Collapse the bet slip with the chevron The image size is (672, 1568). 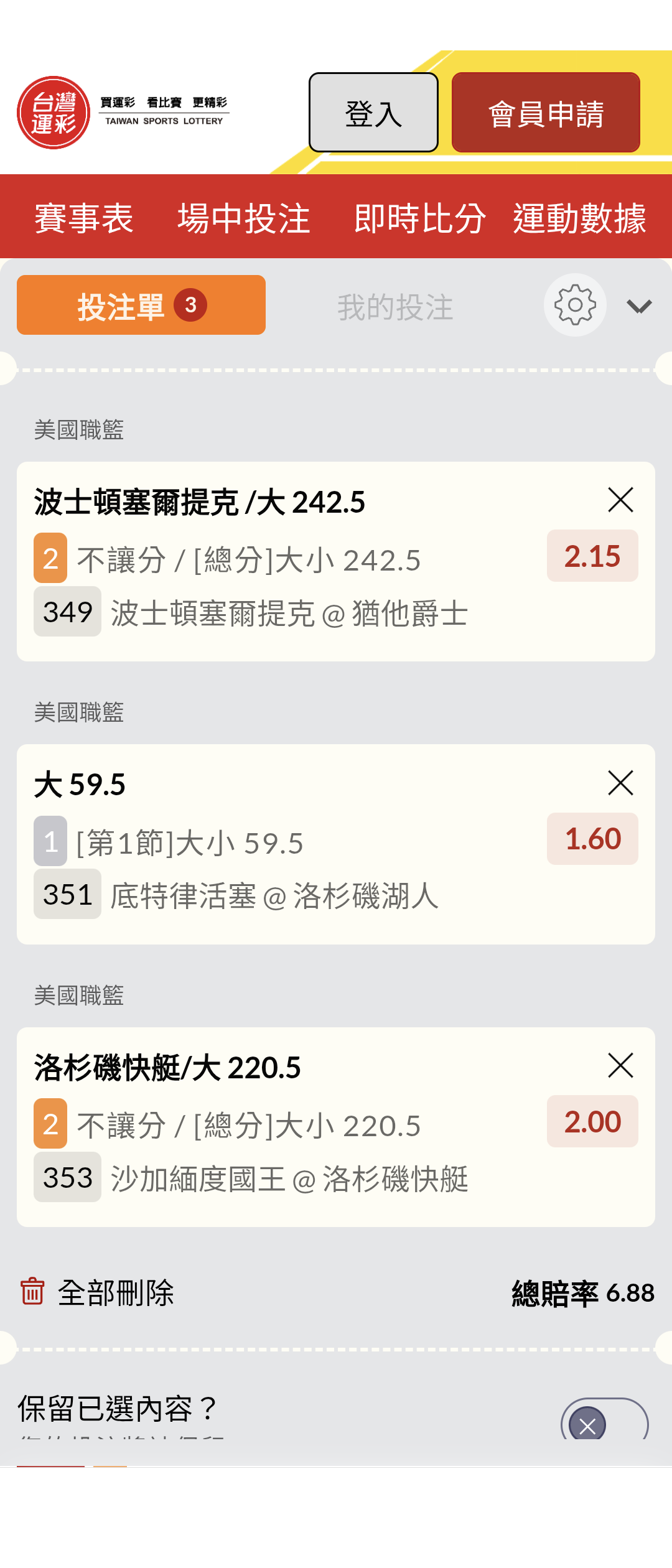639,306
